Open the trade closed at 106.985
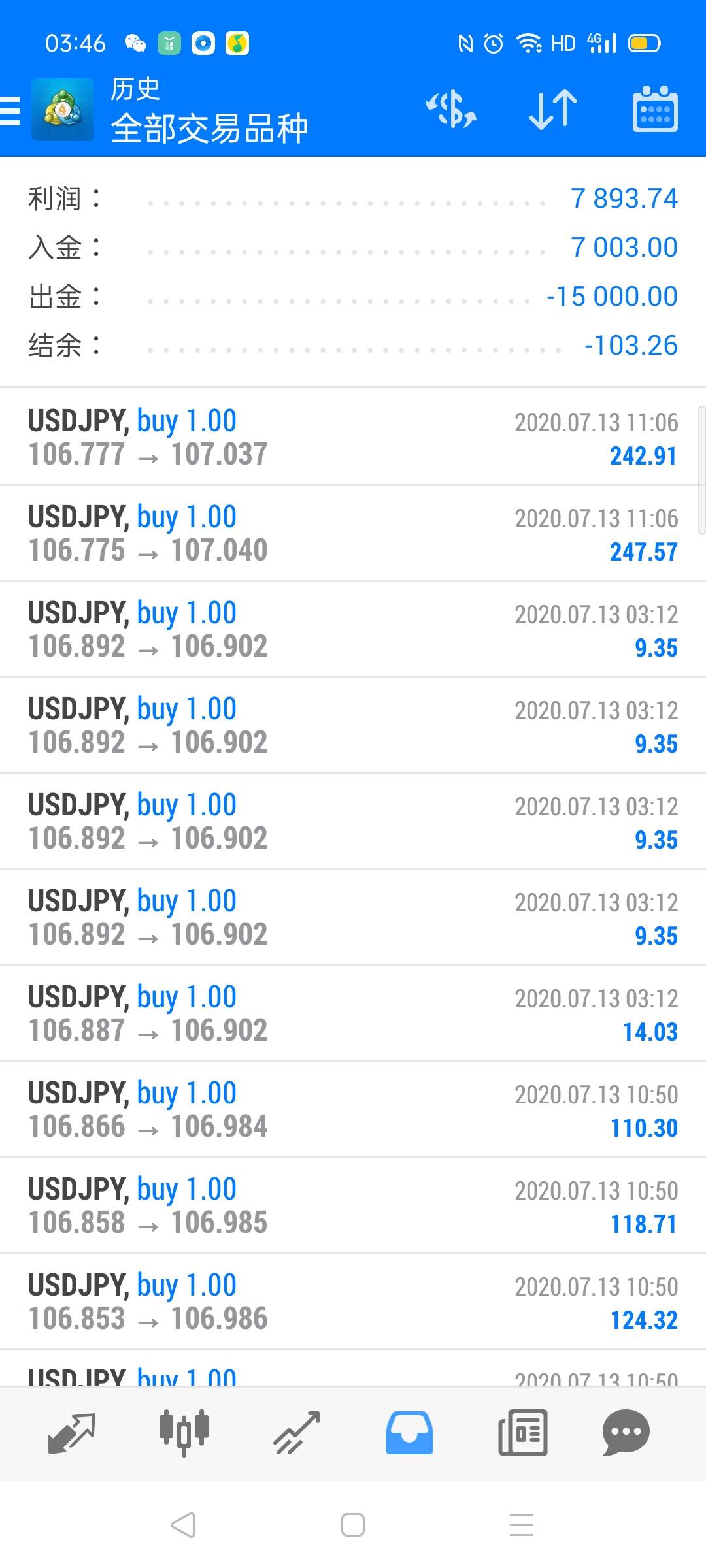 353,1205
